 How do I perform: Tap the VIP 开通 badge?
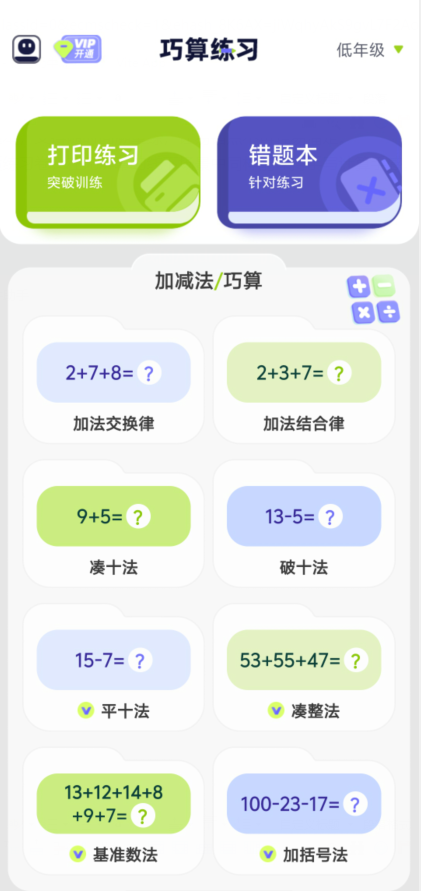click(x=78, y=49)
